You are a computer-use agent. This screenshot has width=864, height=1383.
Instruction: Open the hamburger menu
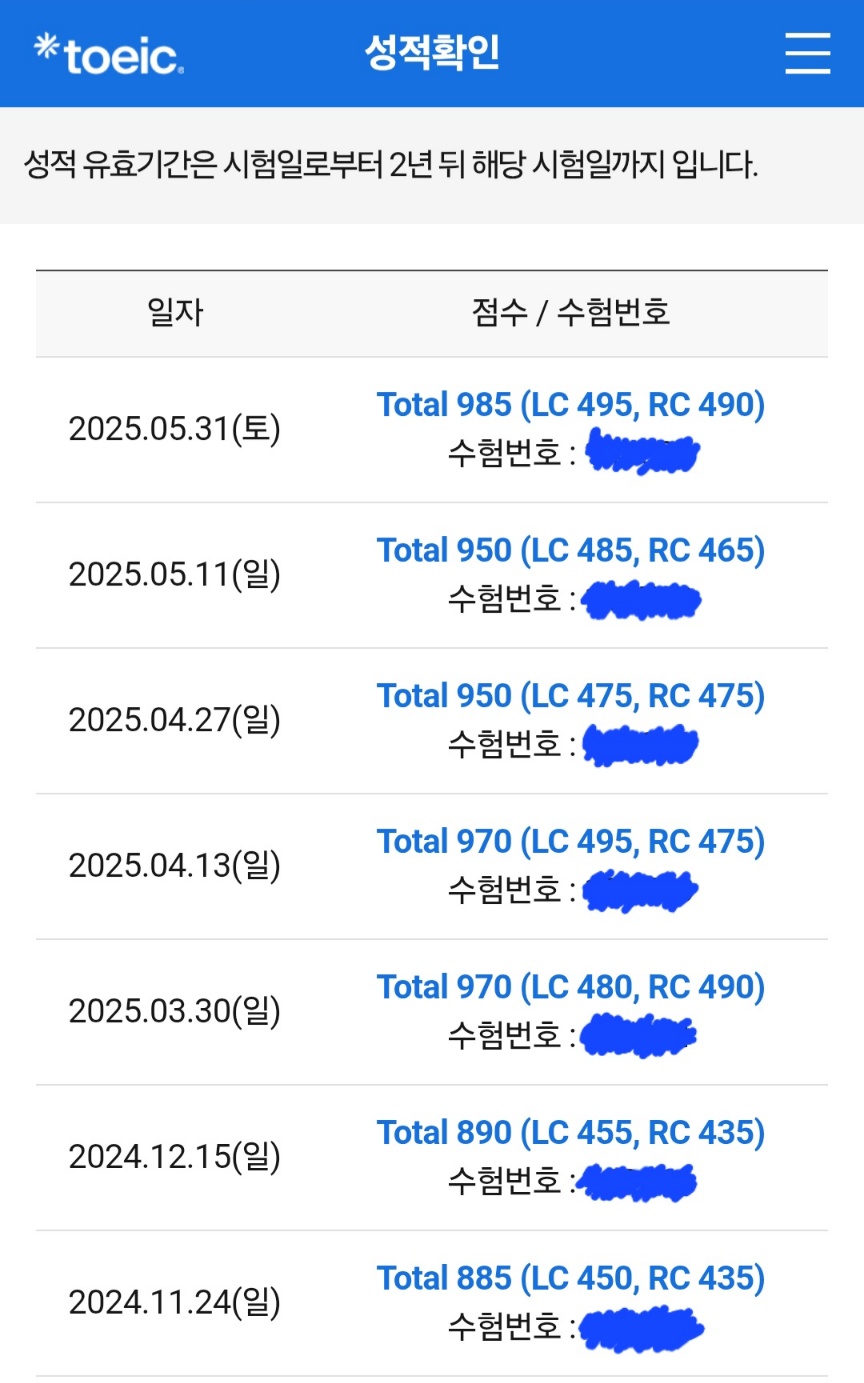pos(808,53)
